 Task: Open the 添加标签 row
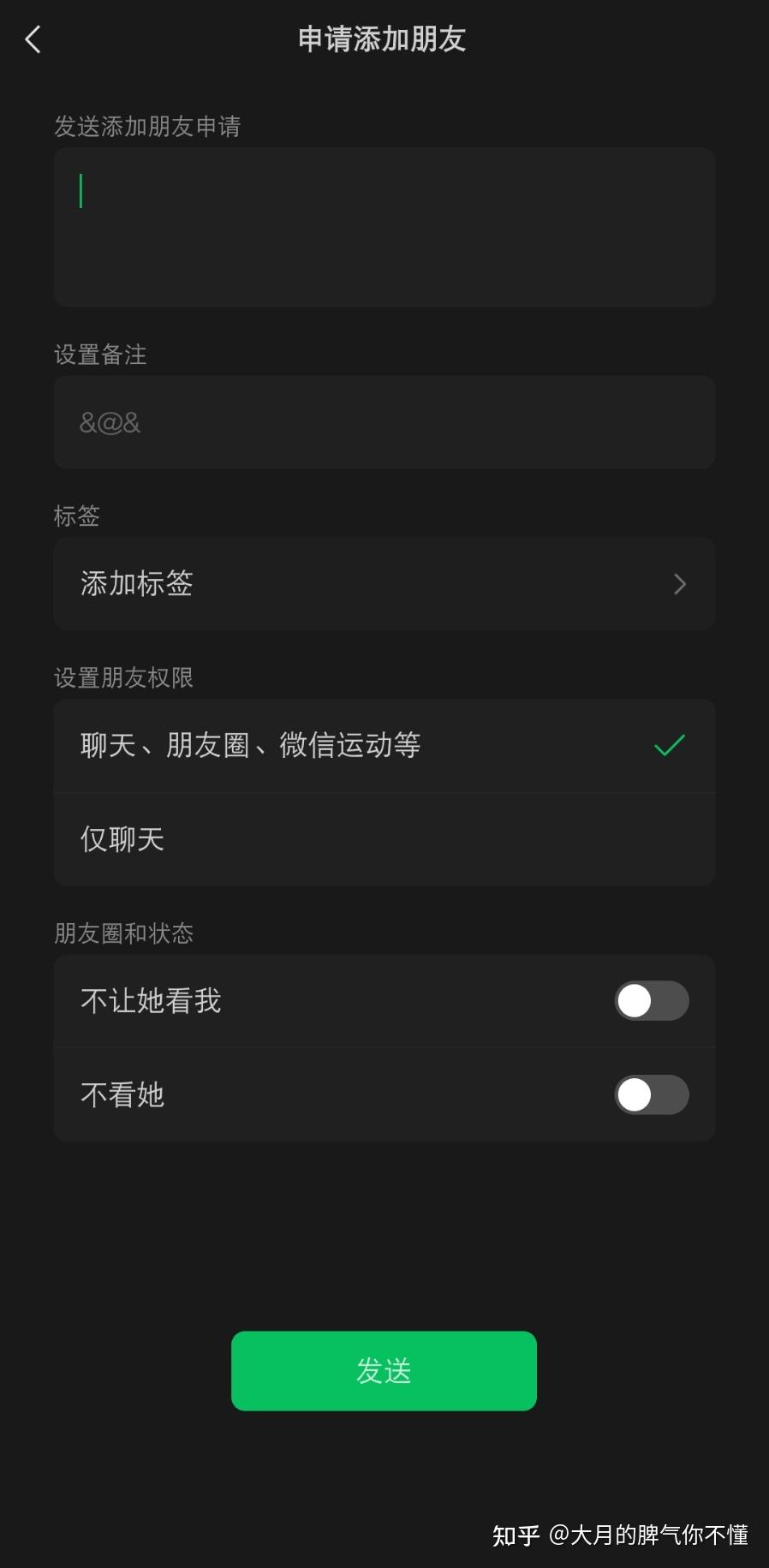coord(384,584)
